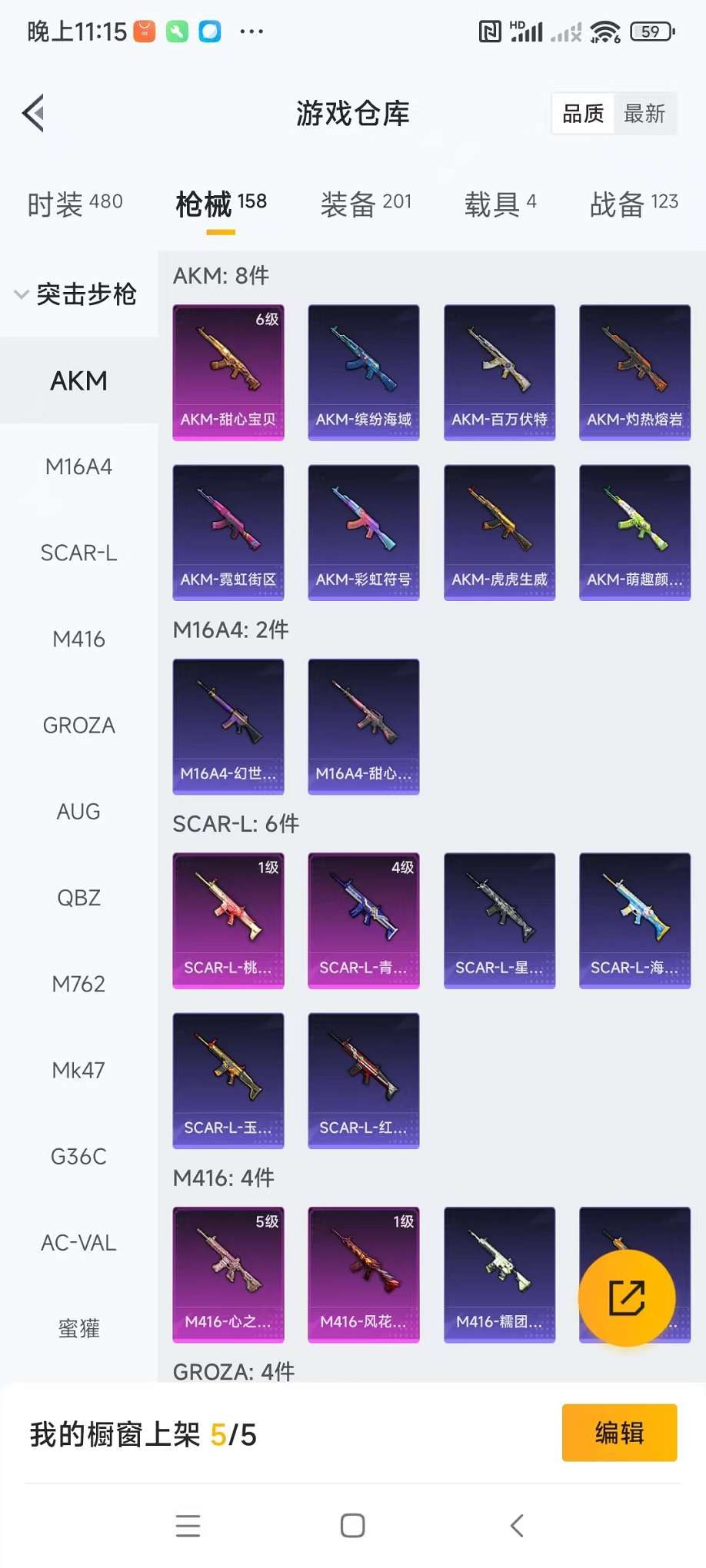
Task: Collapse the 突击步枪 category
Action: coord(75,294)
